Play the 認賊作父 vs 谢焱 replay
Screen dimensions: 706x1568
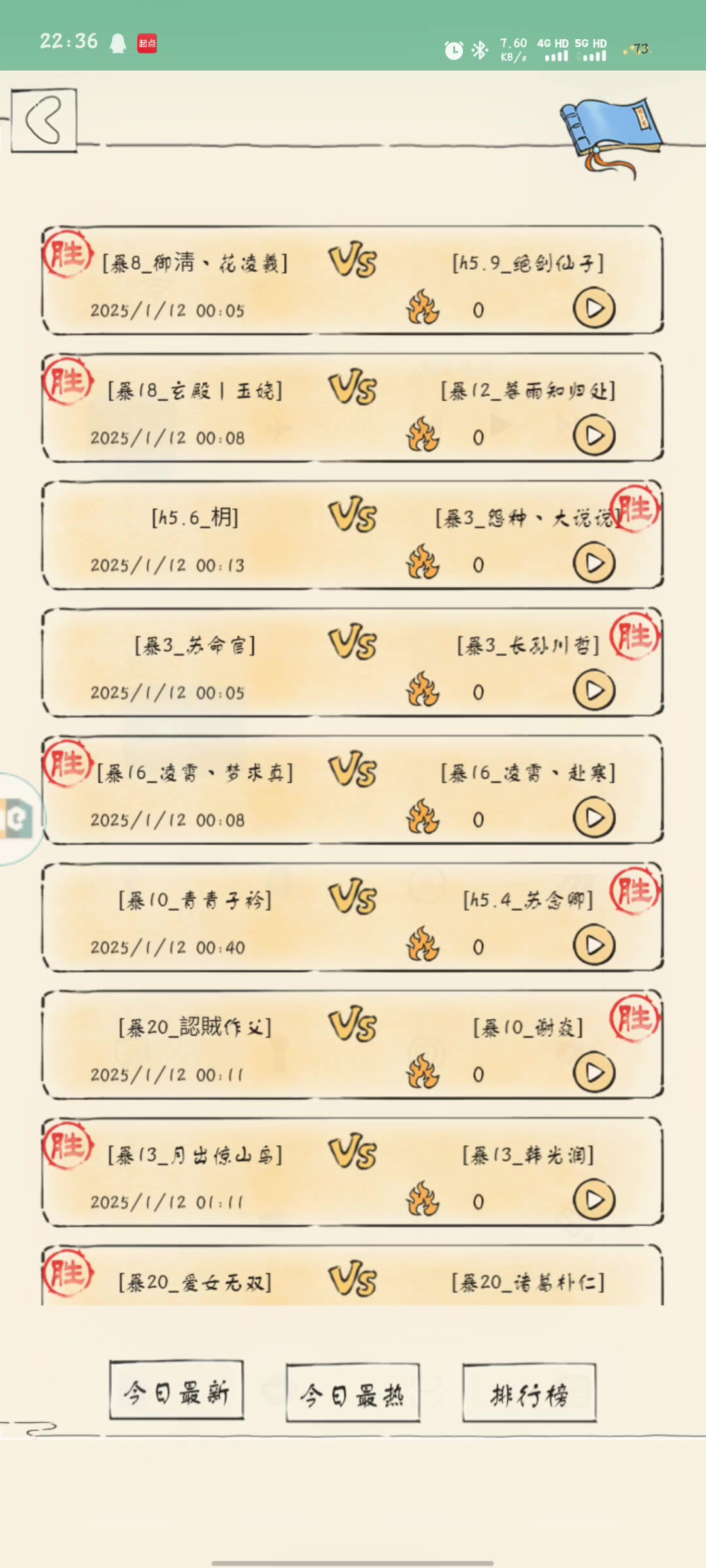tap(594, 1073)
